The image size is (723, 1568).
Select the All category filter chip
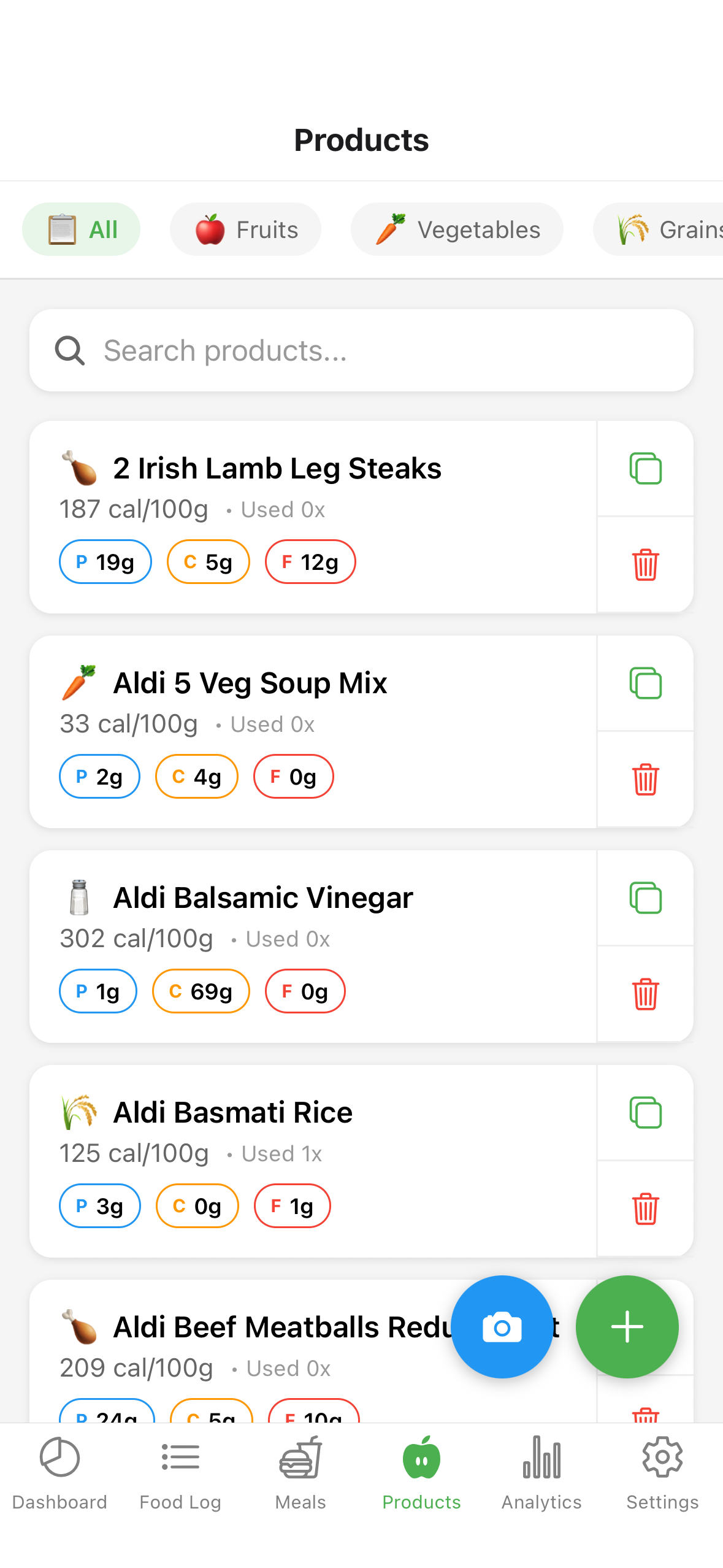(81, 229)
